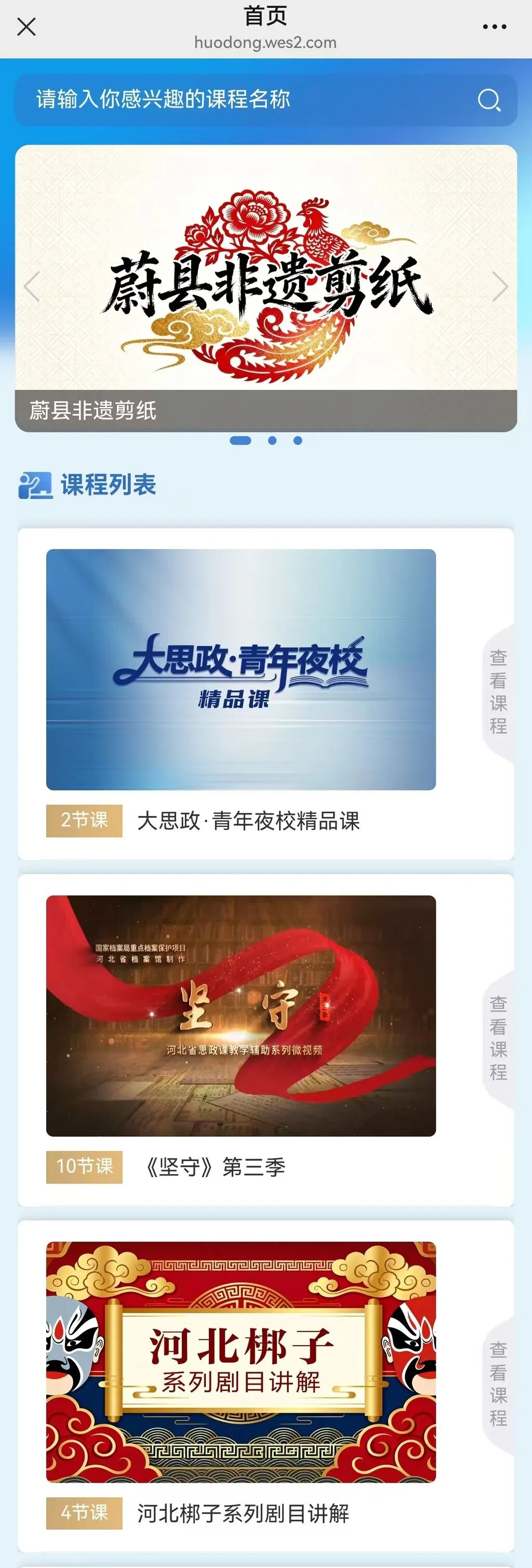Show the next banner slide
Image resolution: width=532 pixels, height=1568 pixels.
(500, 286)
